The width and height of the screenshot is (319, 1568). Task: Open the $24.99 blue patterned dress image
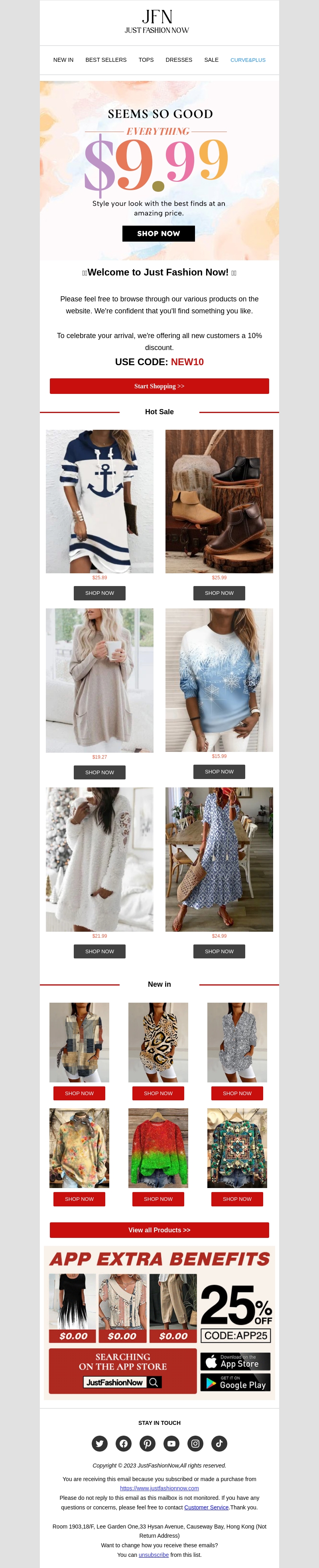[219, 859]
